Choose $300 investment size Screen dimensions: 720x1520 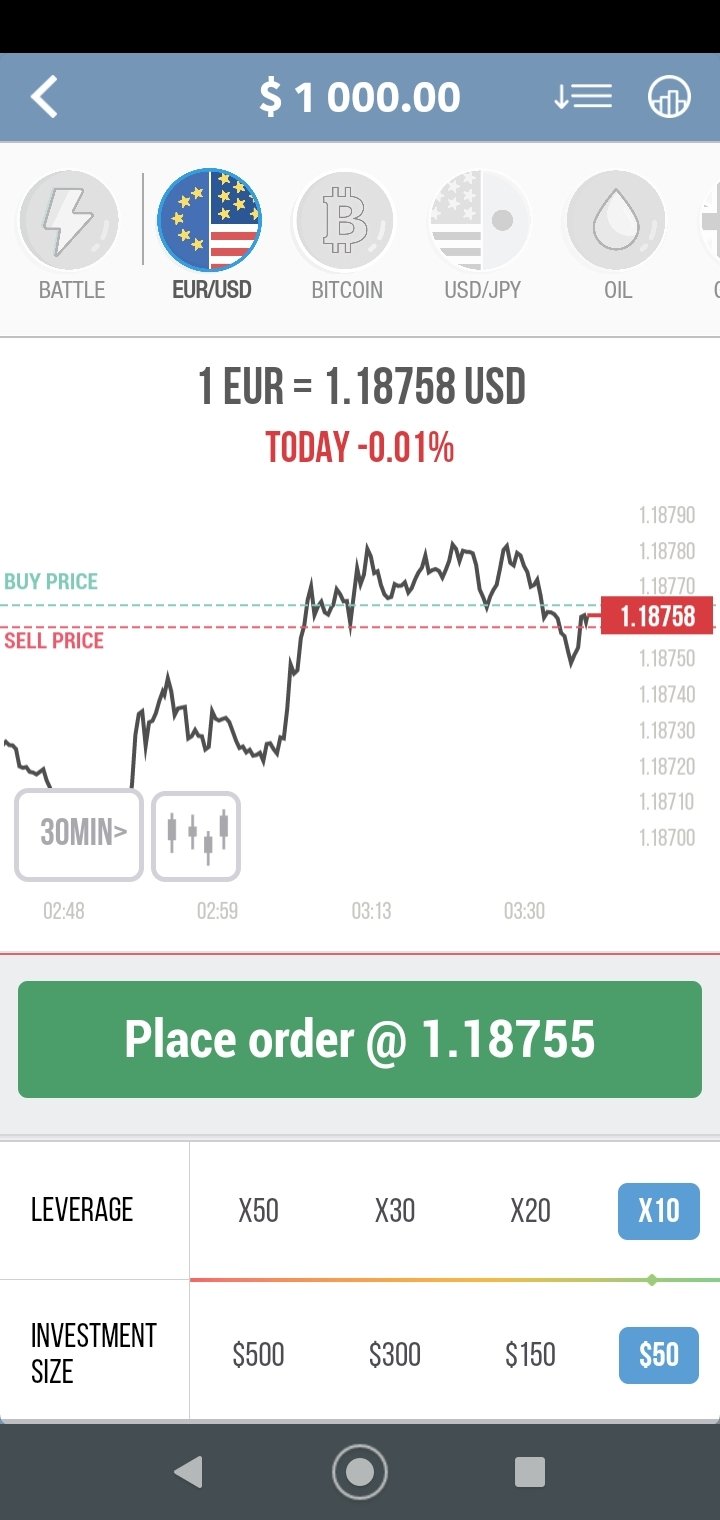[x=395, y=1355]
